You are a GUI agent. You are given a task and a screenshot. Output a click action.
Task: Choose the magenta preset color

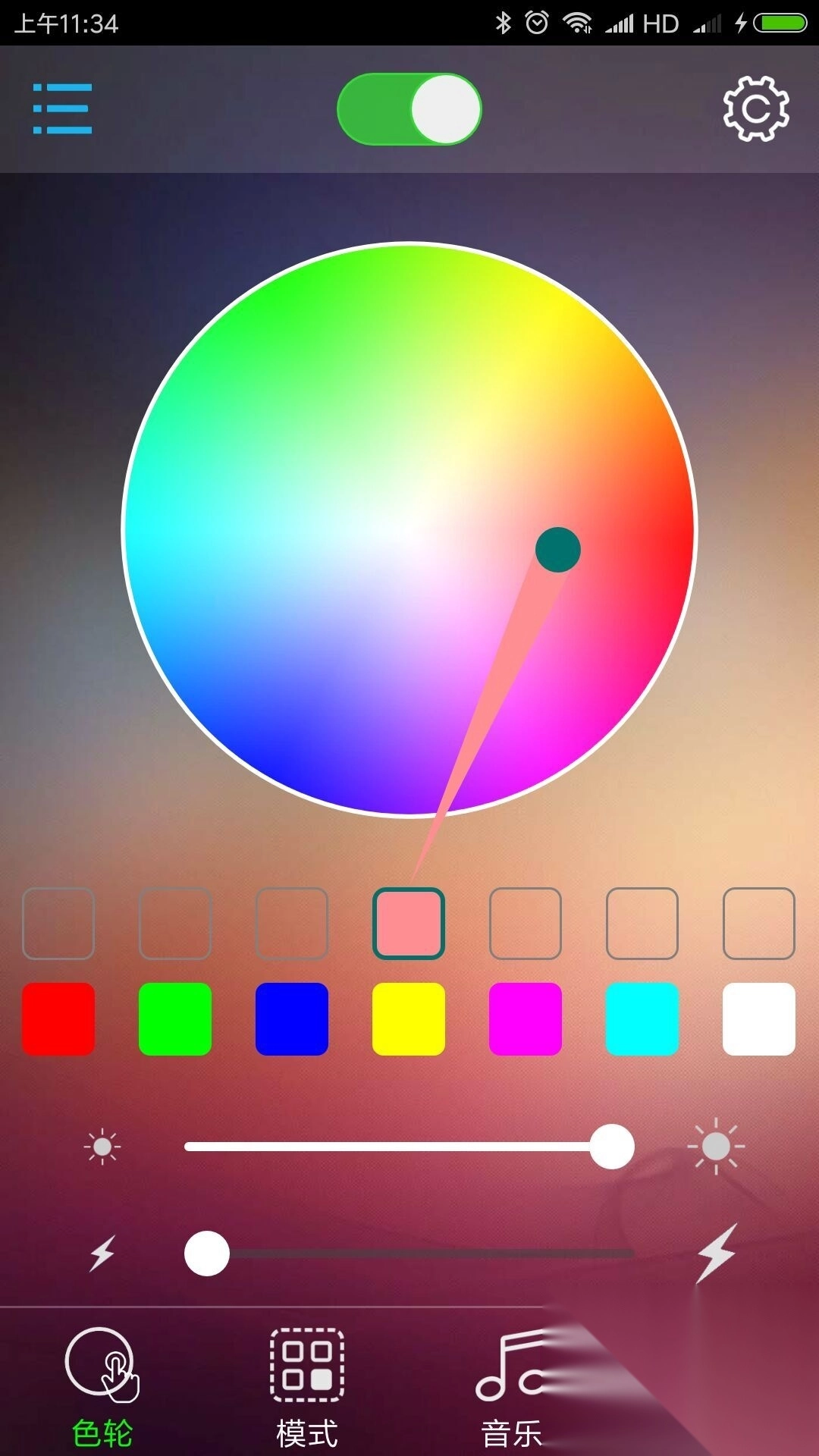526,1019
